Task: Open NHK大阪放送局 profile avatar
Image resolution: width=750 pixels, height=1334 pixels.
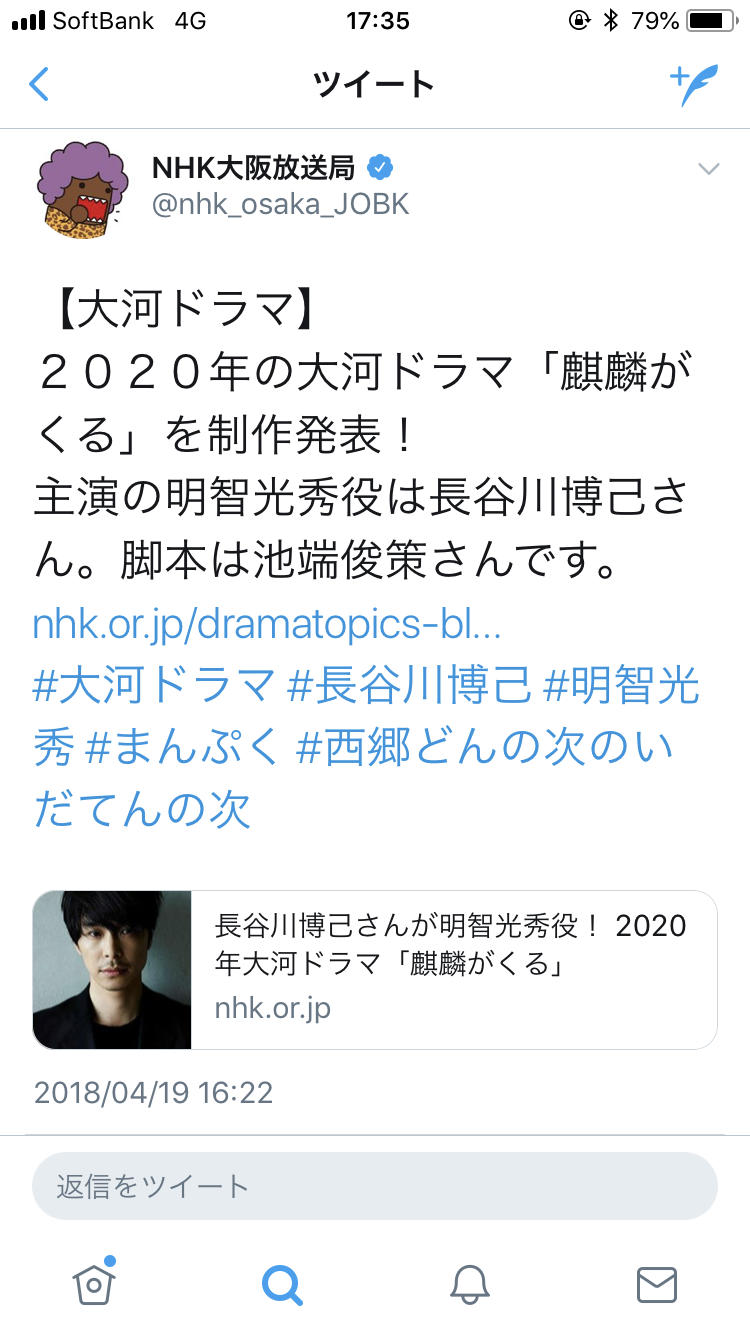Action: click(x=84, y=191)
